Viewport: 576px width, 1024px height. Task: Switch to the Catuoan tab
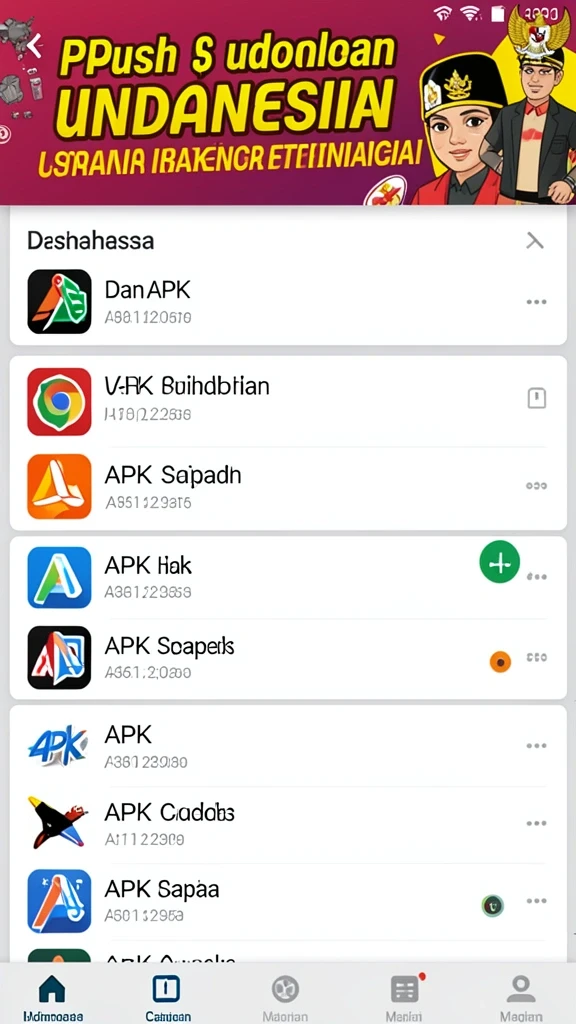(x=167, y=997)
